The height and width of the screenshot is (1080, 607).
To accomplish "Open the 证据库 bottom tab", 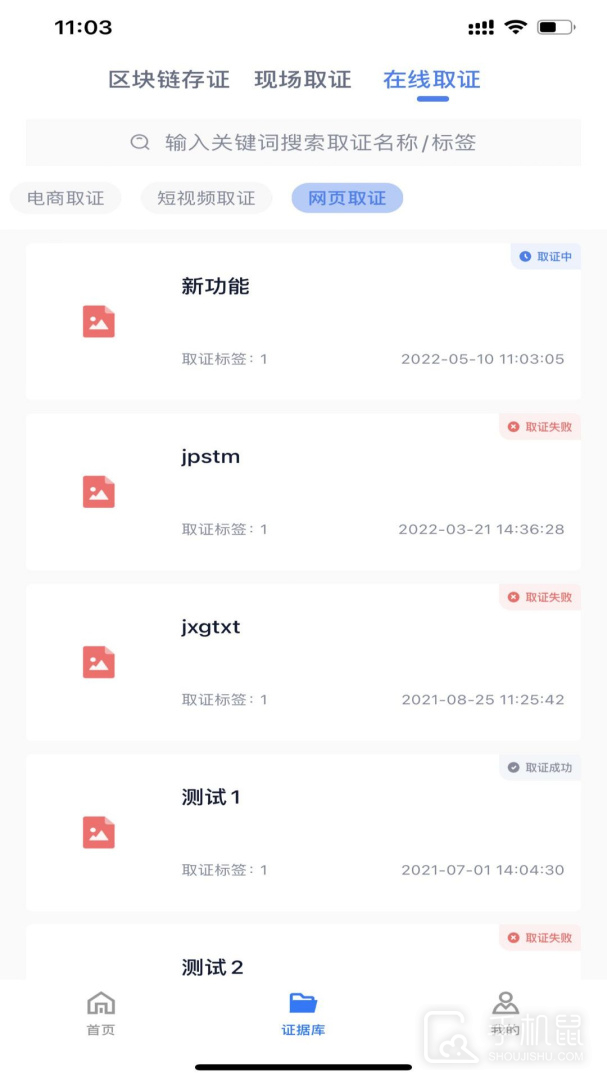I will click(303, 1012).
